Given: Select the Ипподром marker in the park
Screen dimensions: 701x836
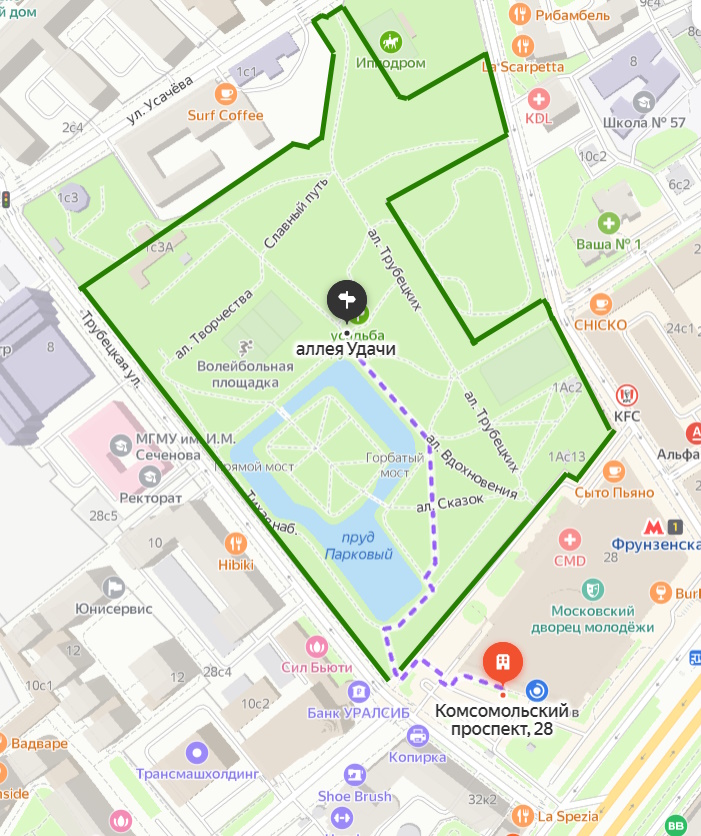Looking at the screenshot, I should pos(389,42).
